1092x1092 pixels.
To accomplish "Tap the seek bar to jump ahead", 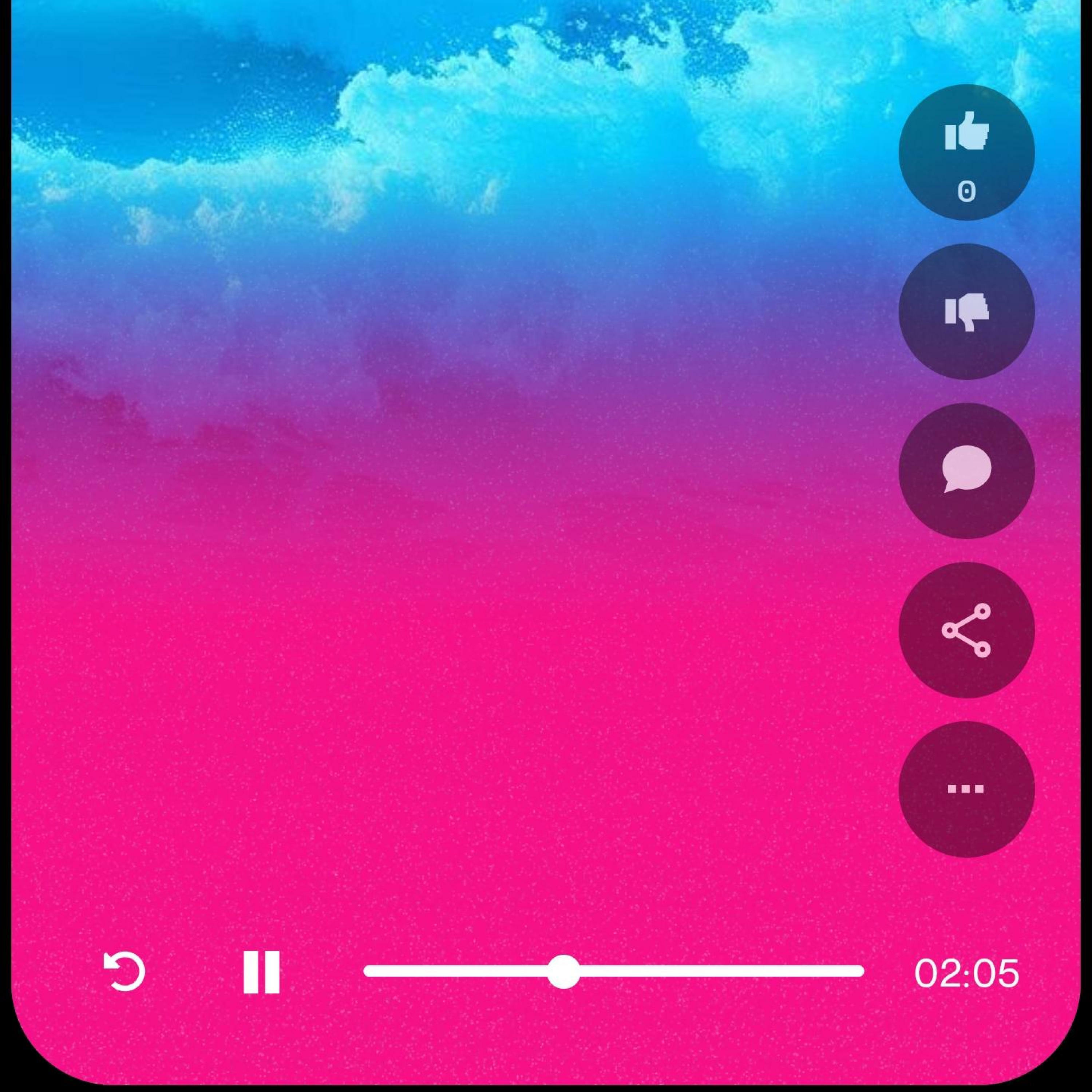I will tap(735, 972).
